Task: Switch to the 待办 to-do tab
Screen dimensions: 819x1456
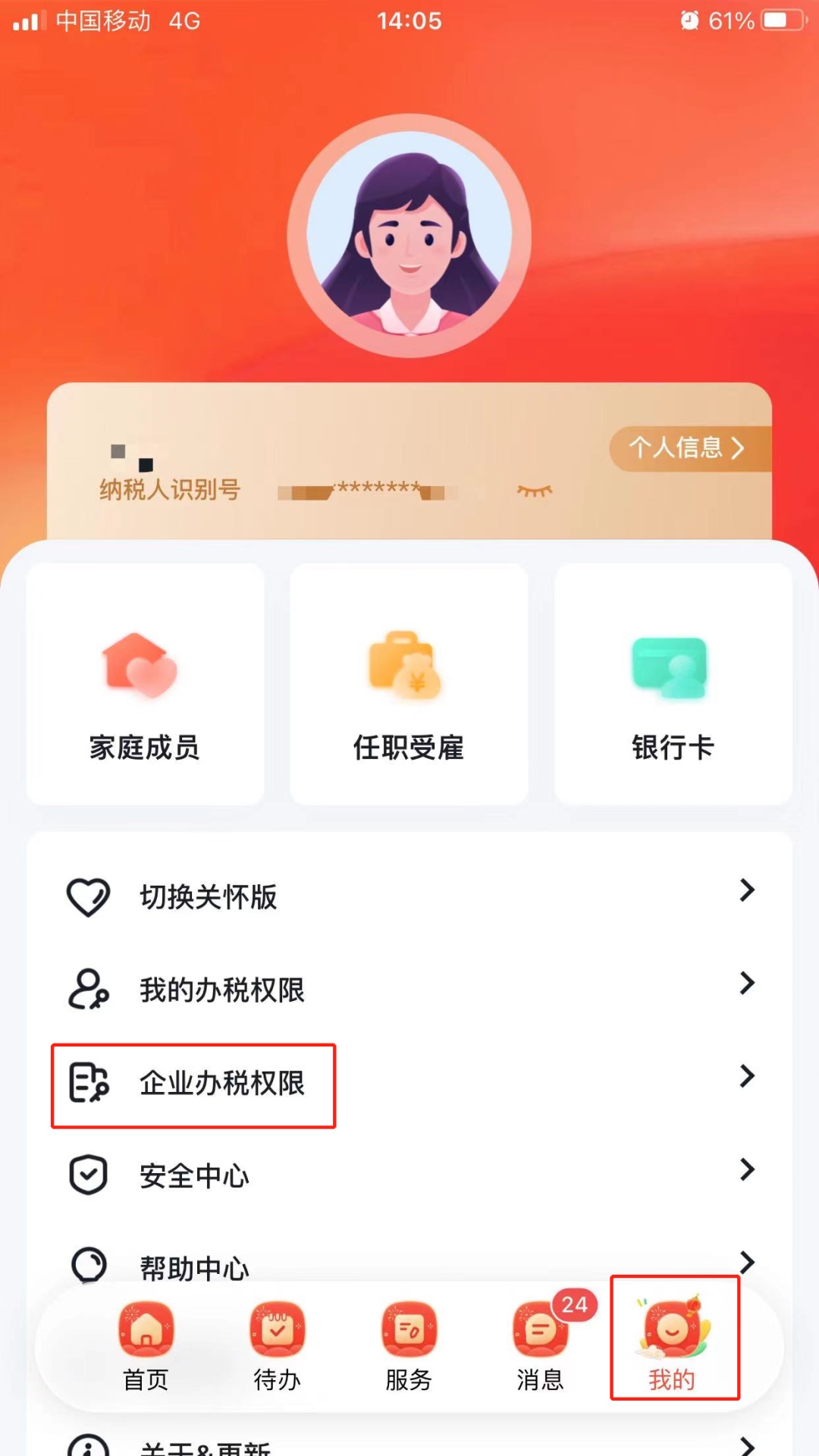Action: coord(278,1345)
